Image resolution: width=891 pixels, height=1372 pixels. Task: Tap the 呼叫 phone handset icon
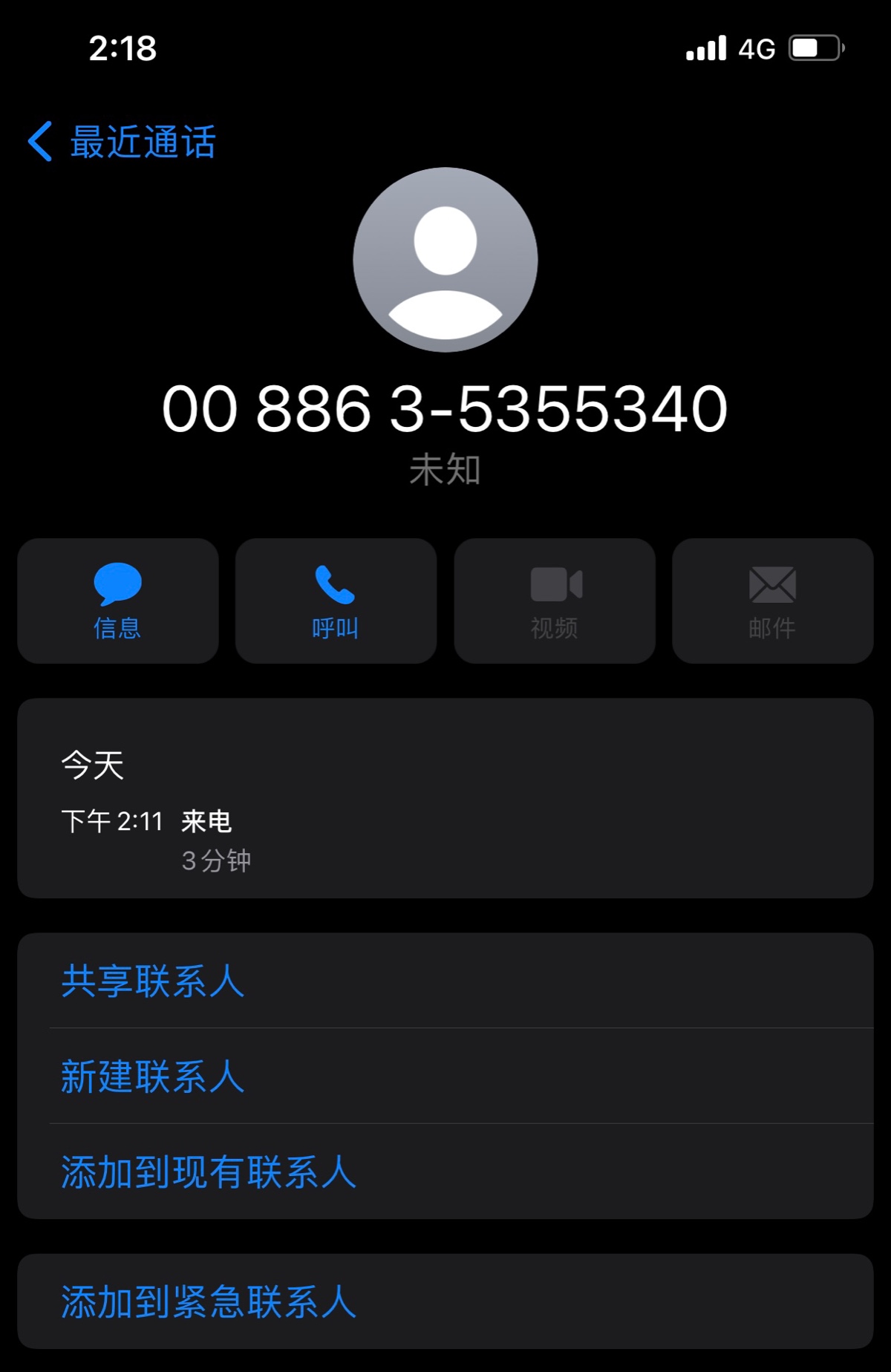336,585
